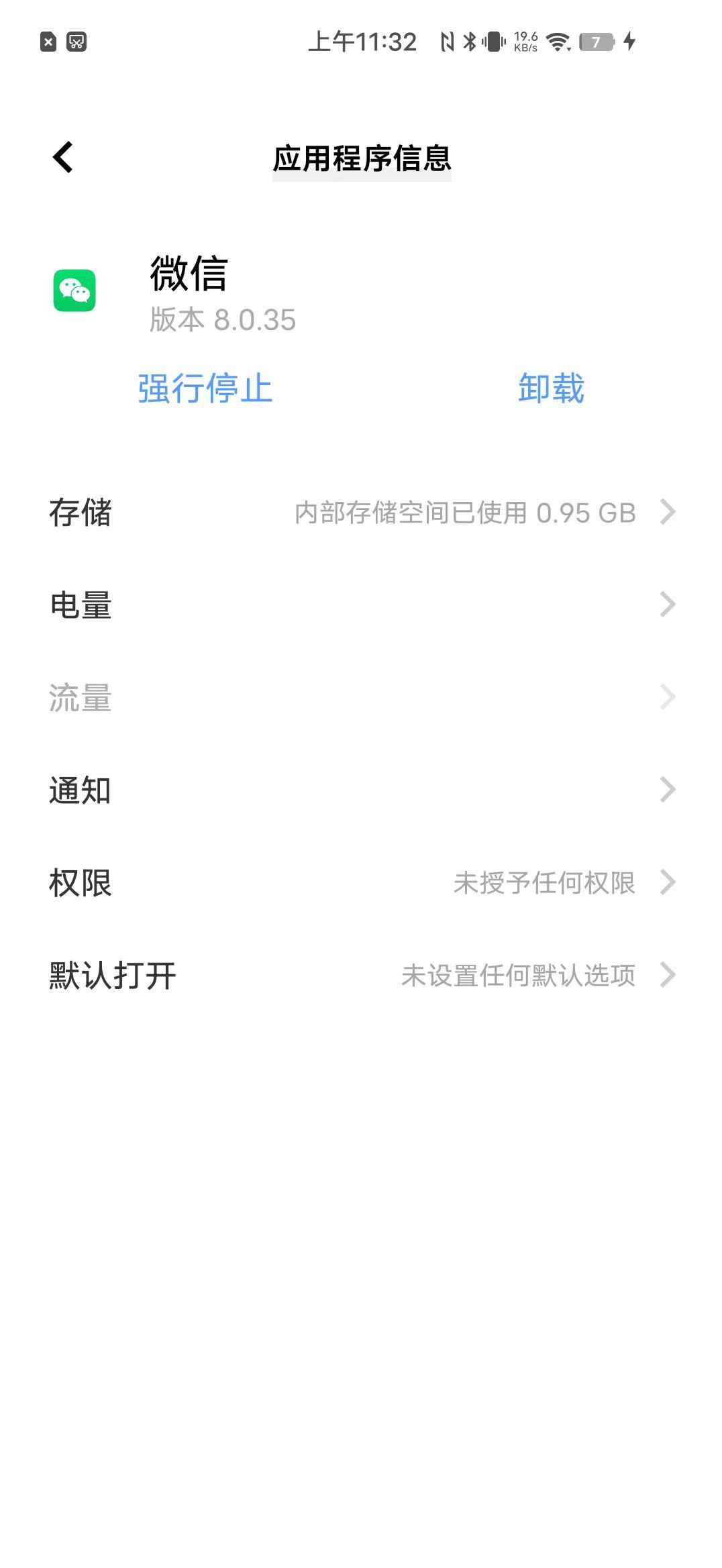Uninstall WeChat with 卸载

551,388
